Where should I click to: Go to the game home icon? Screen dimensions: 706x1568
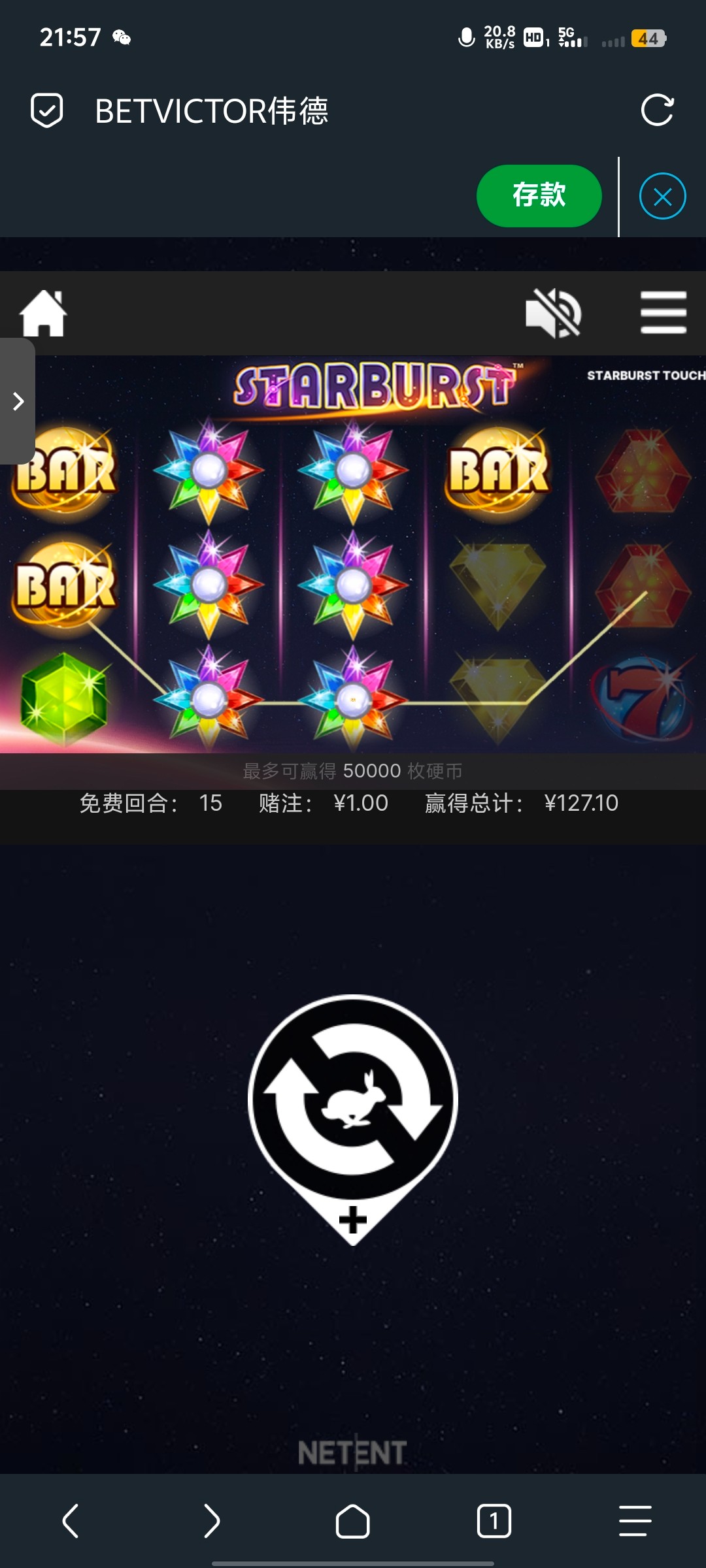point(43,313)
